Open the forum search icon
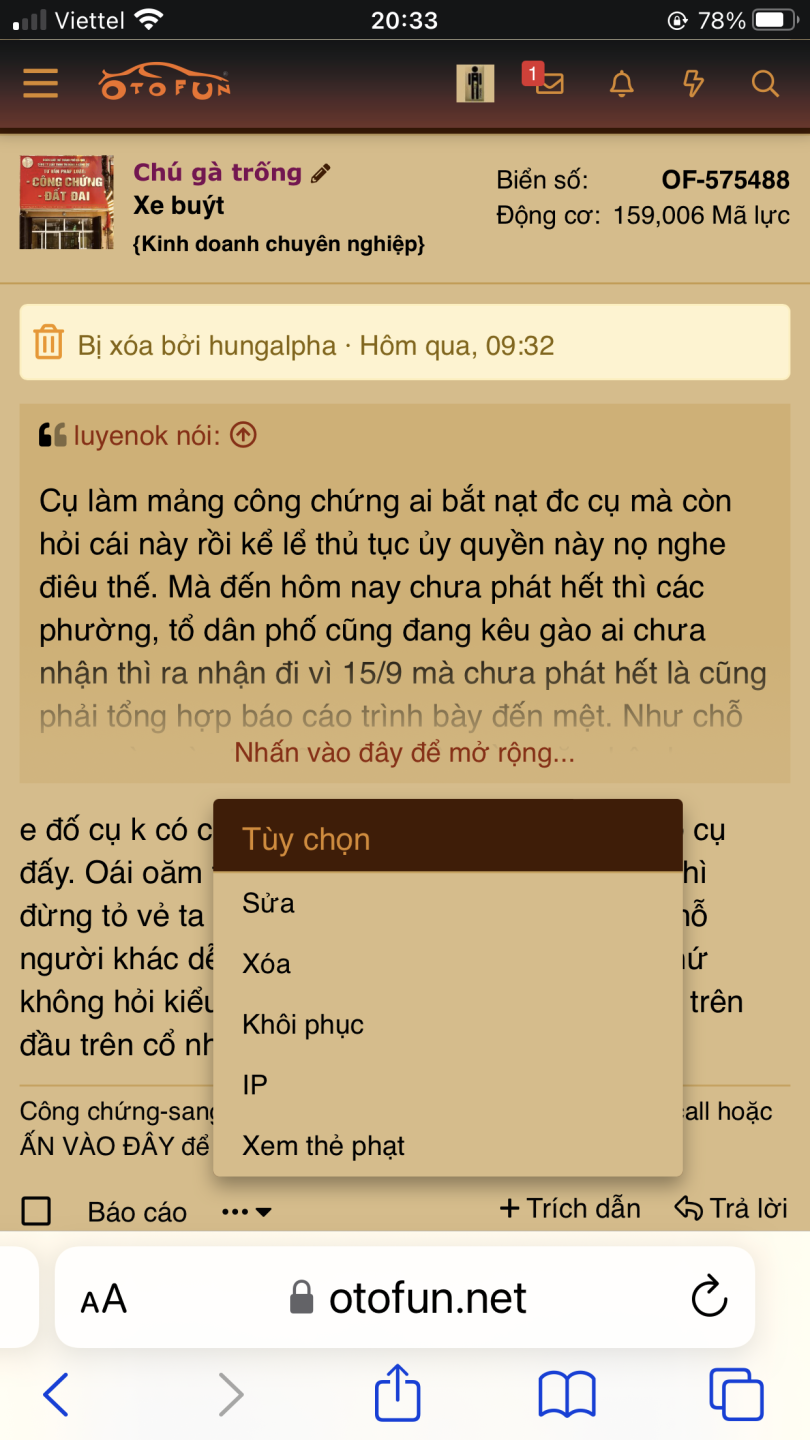This screenshot has height=1440, width=810. pyautogui.click(x=765, y=84)
